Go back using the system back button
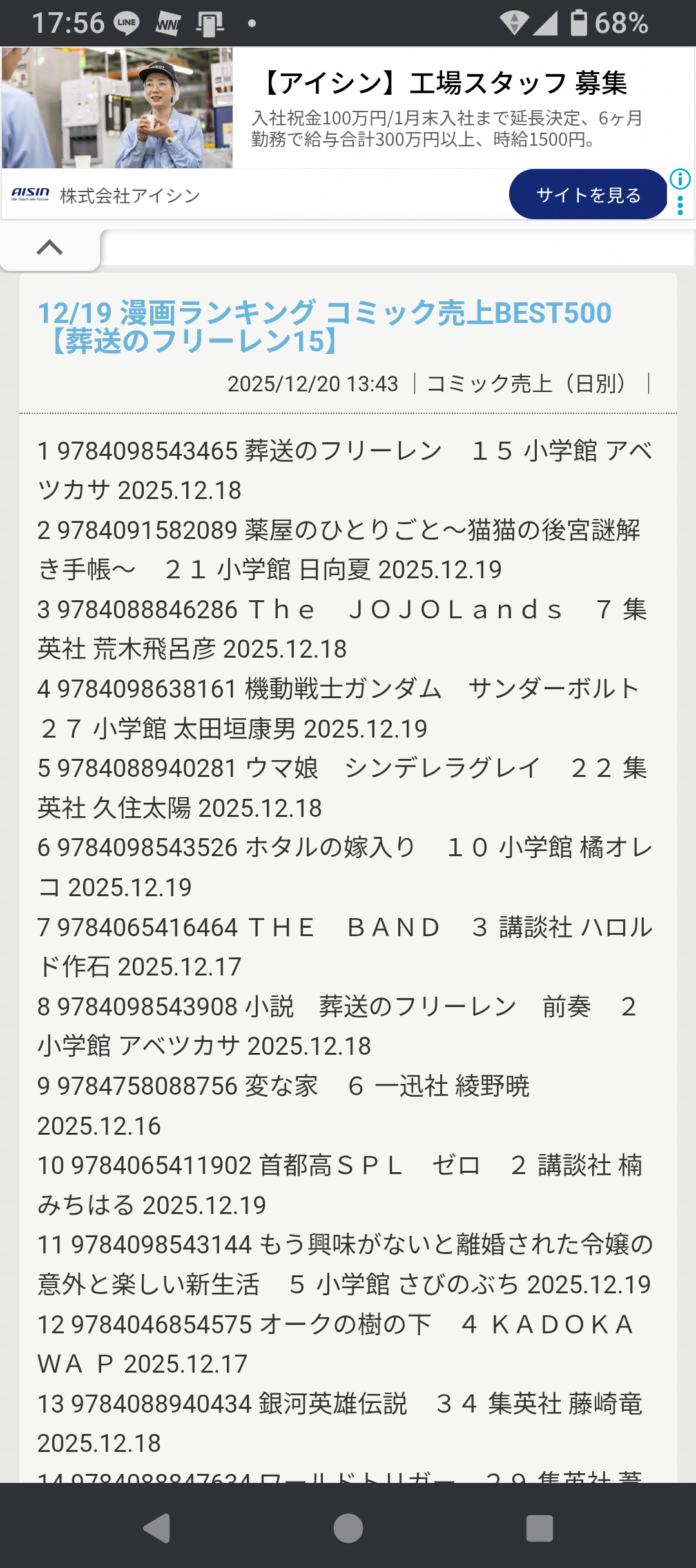 157,1527
